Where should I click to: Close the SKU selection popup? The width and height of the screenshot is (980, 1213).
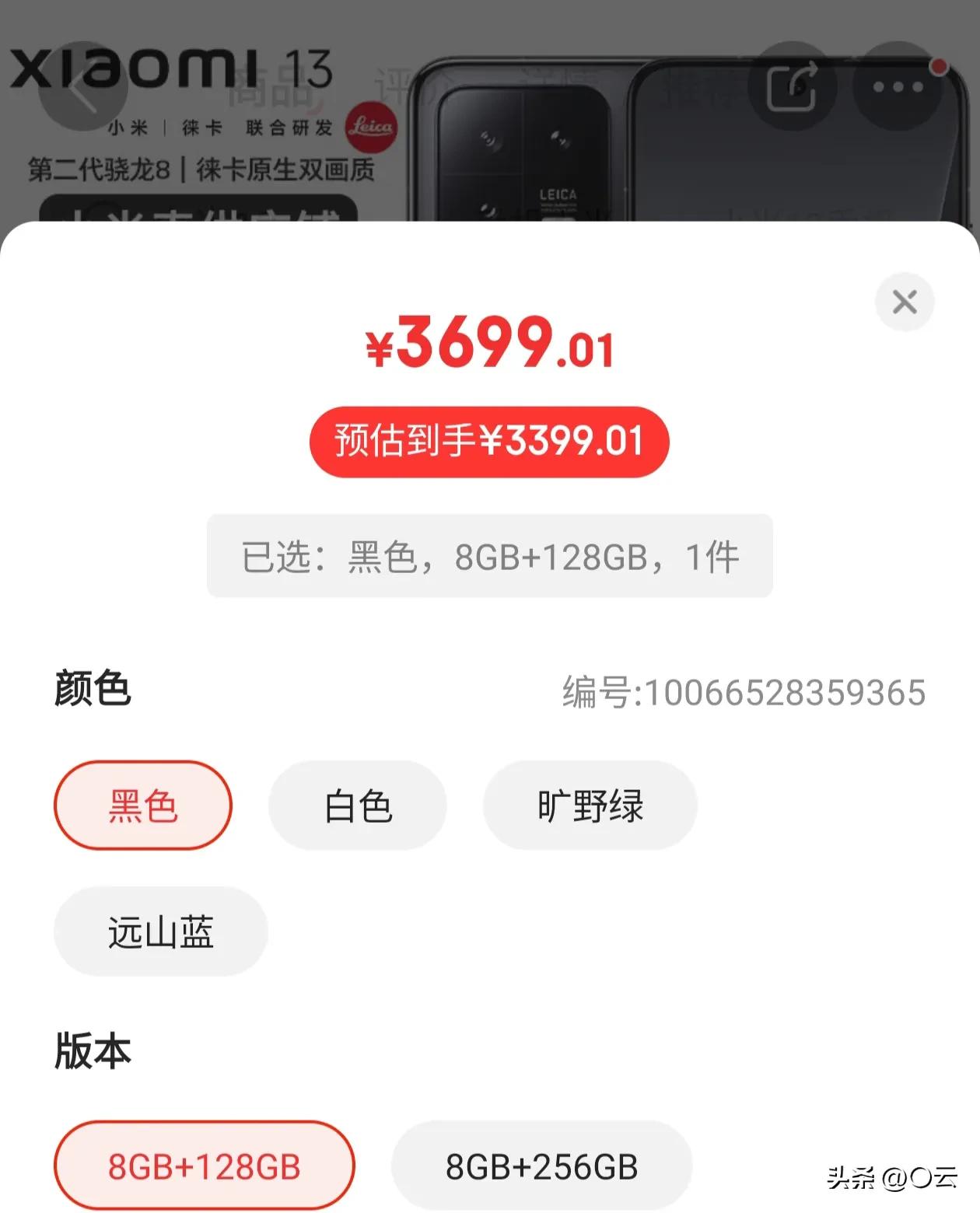905,302
